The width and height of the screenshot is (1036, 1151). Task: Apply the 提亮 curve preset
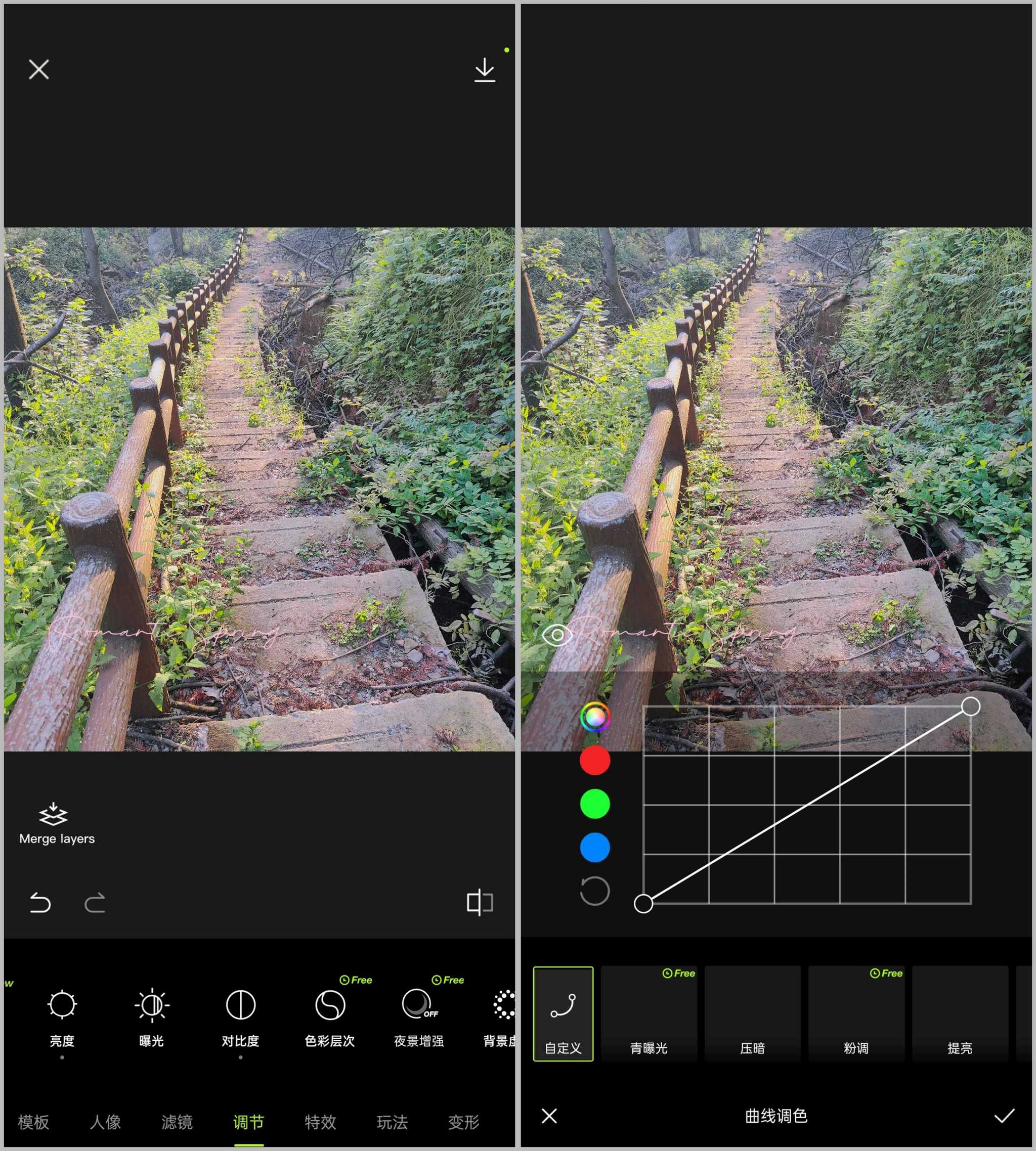pos(959,1013)
